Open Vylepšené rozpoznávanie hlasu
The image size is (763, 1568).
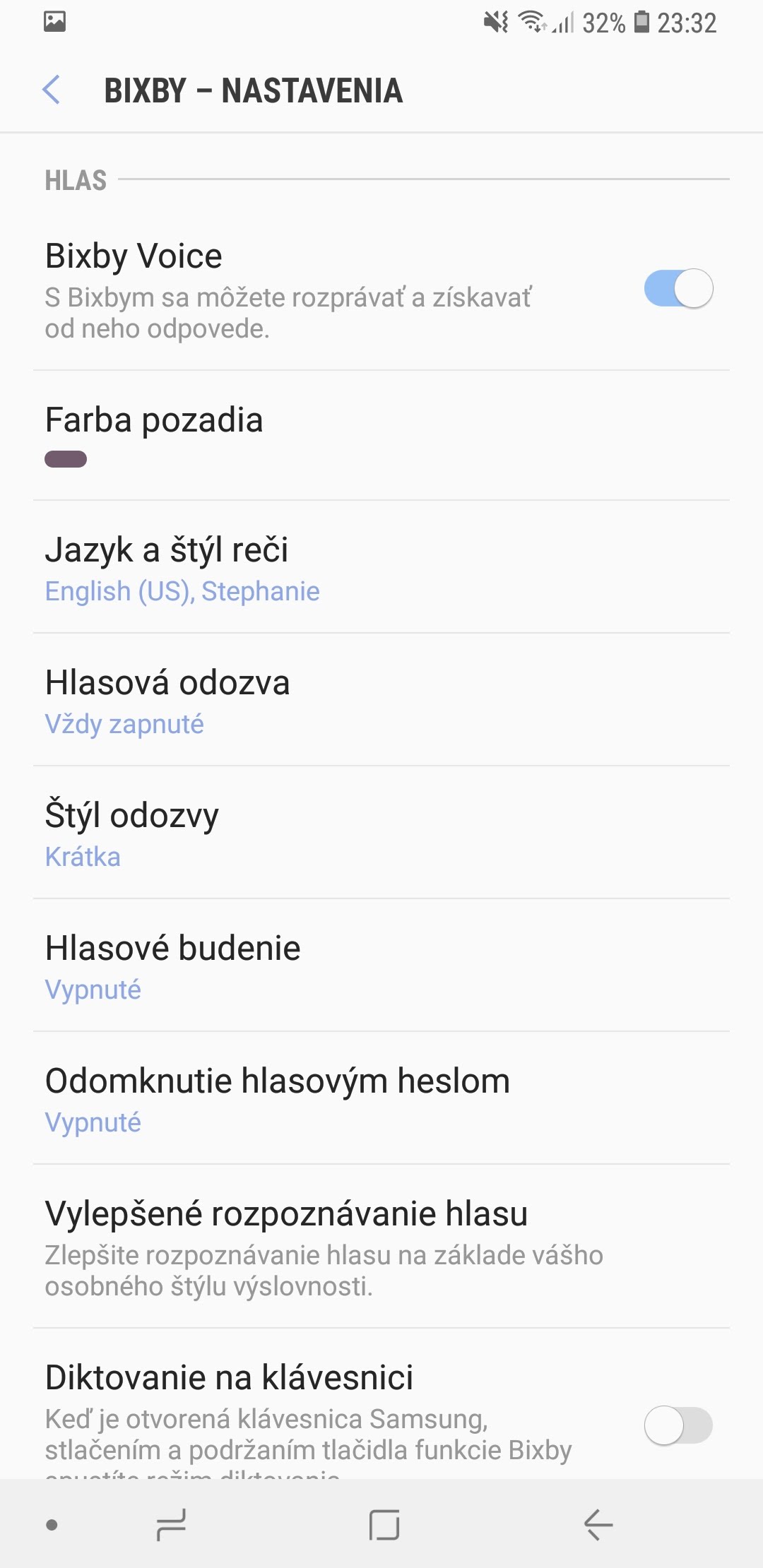pyautogui.click(x=381, y=1247)
